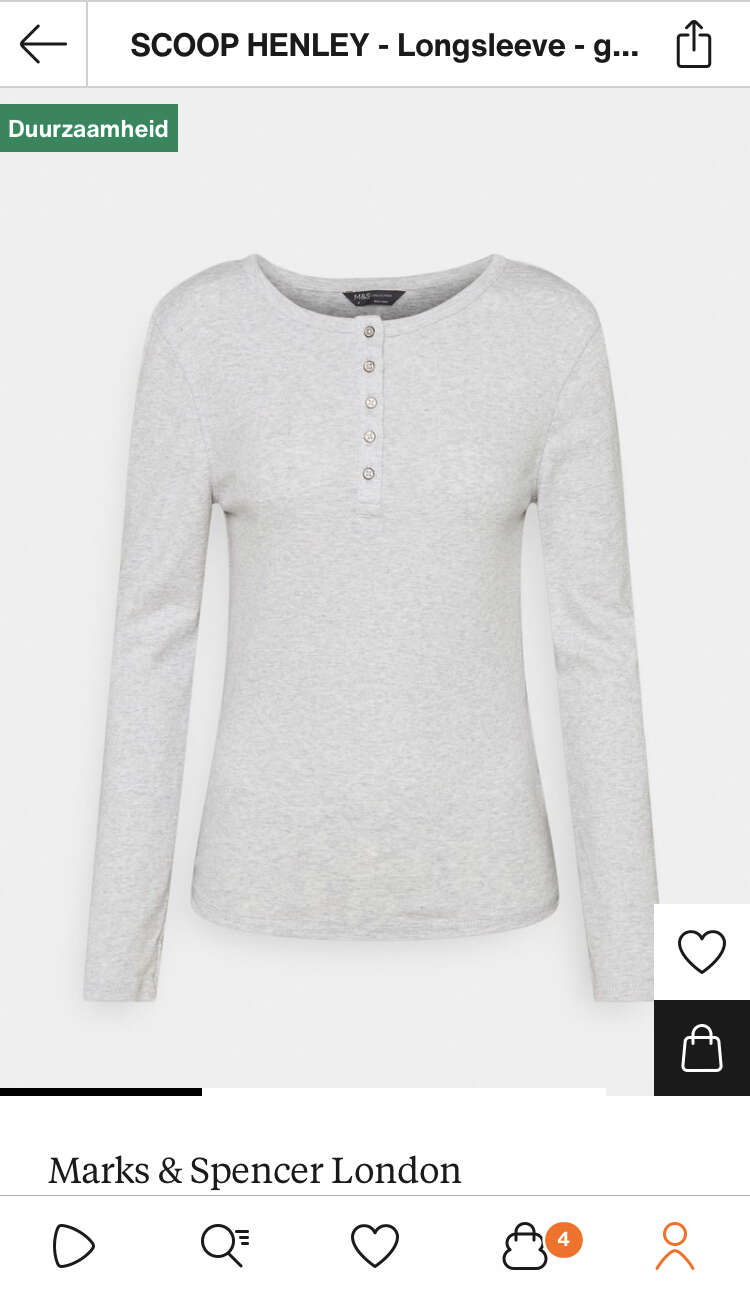This screenshot has height=1294, width=750.
Task: Add the longsleeve to your wishlist
Action: pos(702,951)
